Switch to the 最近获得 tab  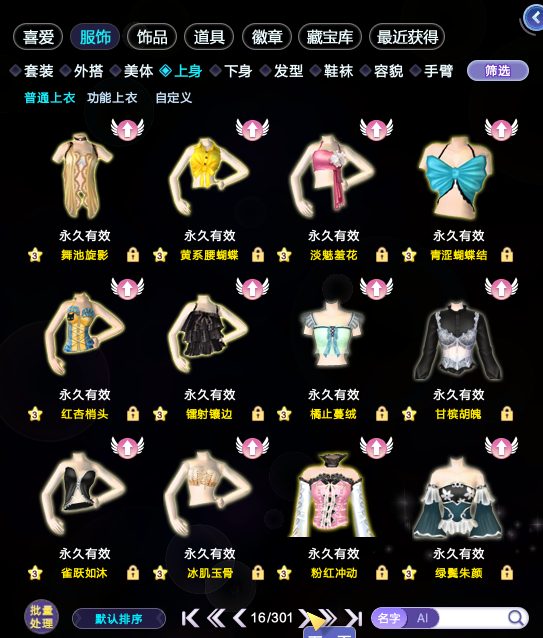click(x=407, y=37)
